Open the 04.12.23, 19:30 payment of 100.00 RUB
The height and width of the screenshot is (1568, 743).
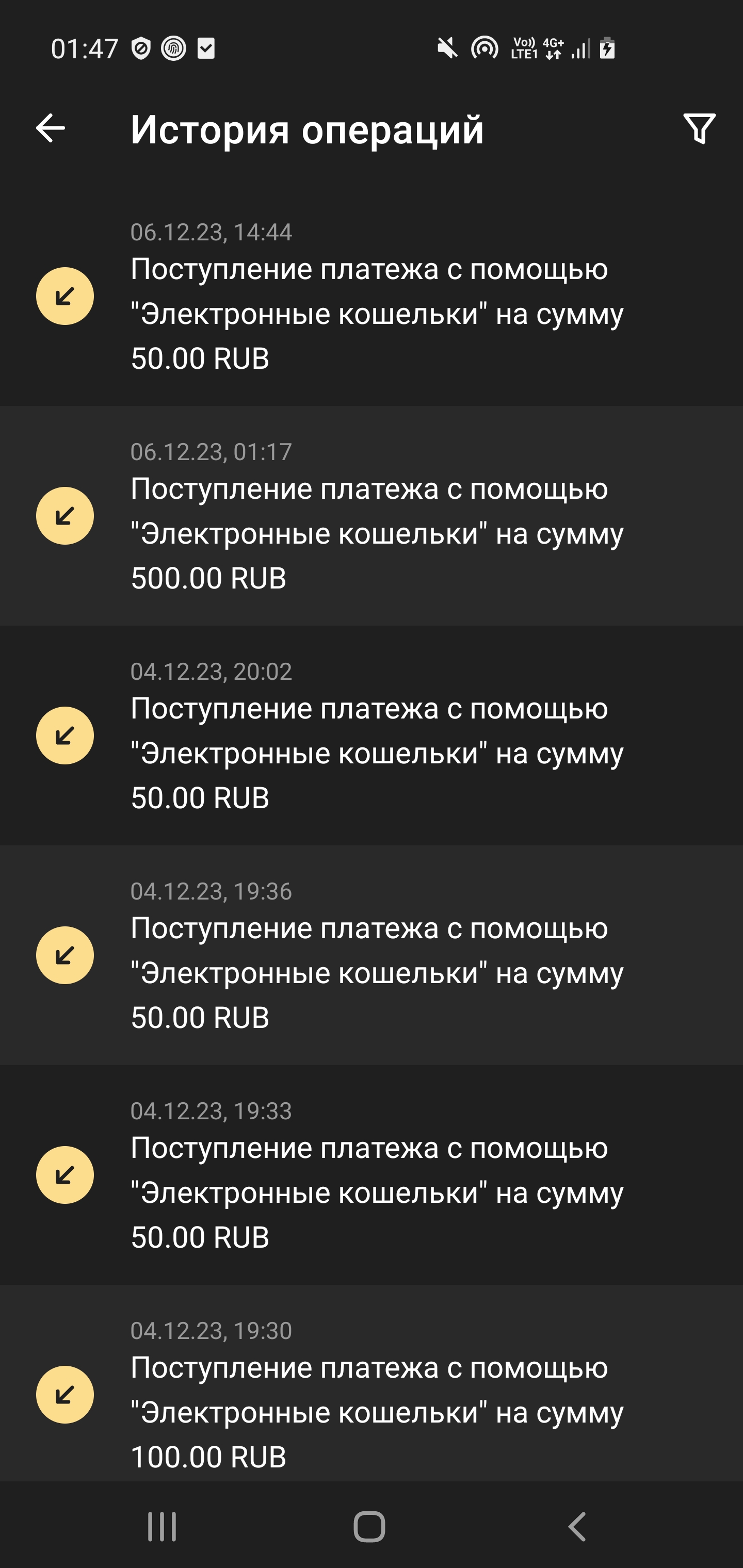pyautogui.click(x=372, y=1394)
